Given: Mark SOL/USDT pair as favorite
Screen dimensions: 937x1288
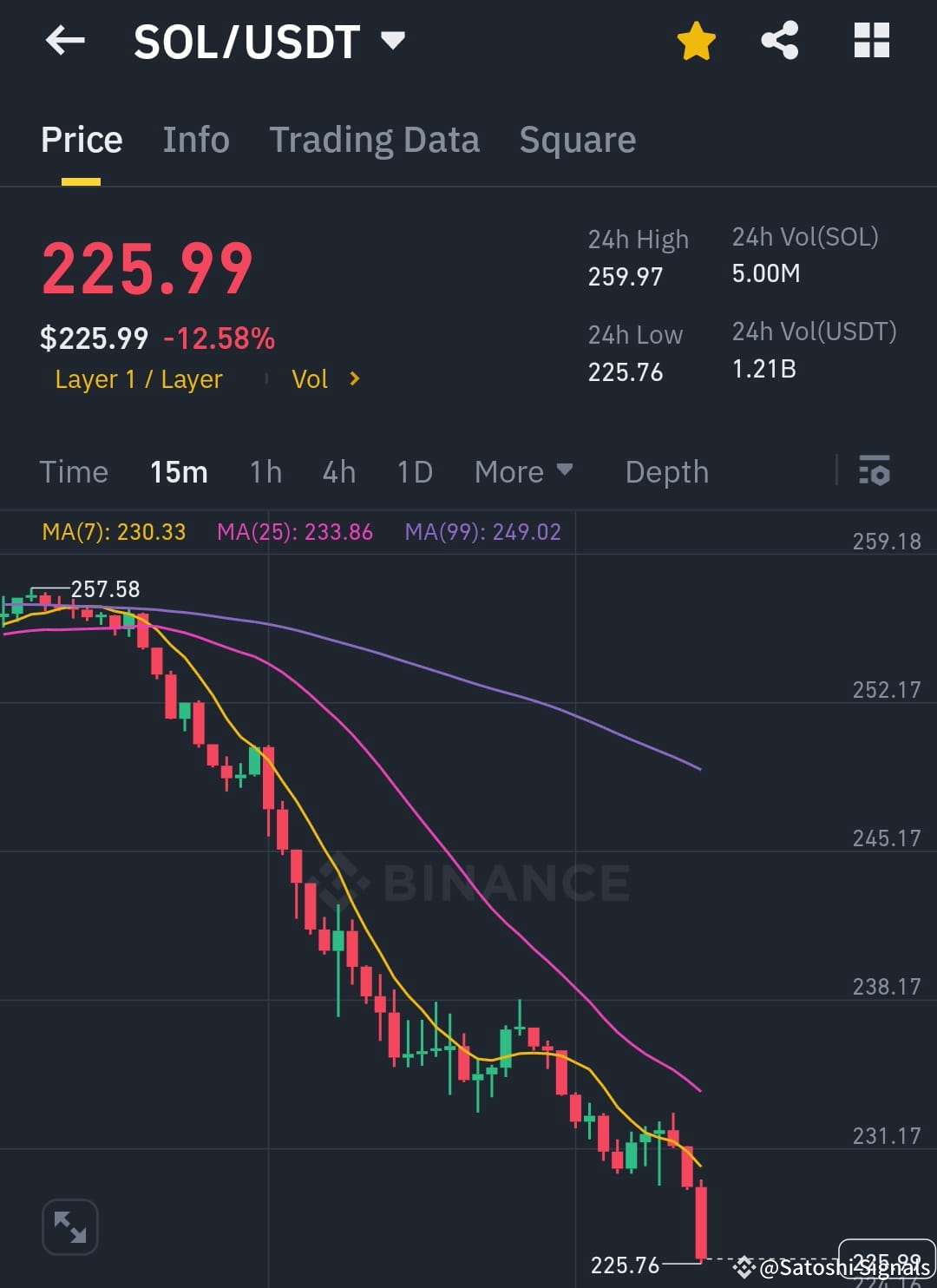Looking at the screenshot, I should (x=697, y=40).
